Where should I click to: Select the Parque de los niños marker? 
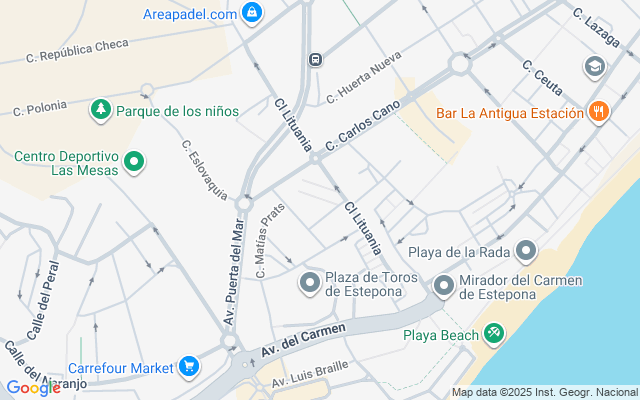pos(101,110)
